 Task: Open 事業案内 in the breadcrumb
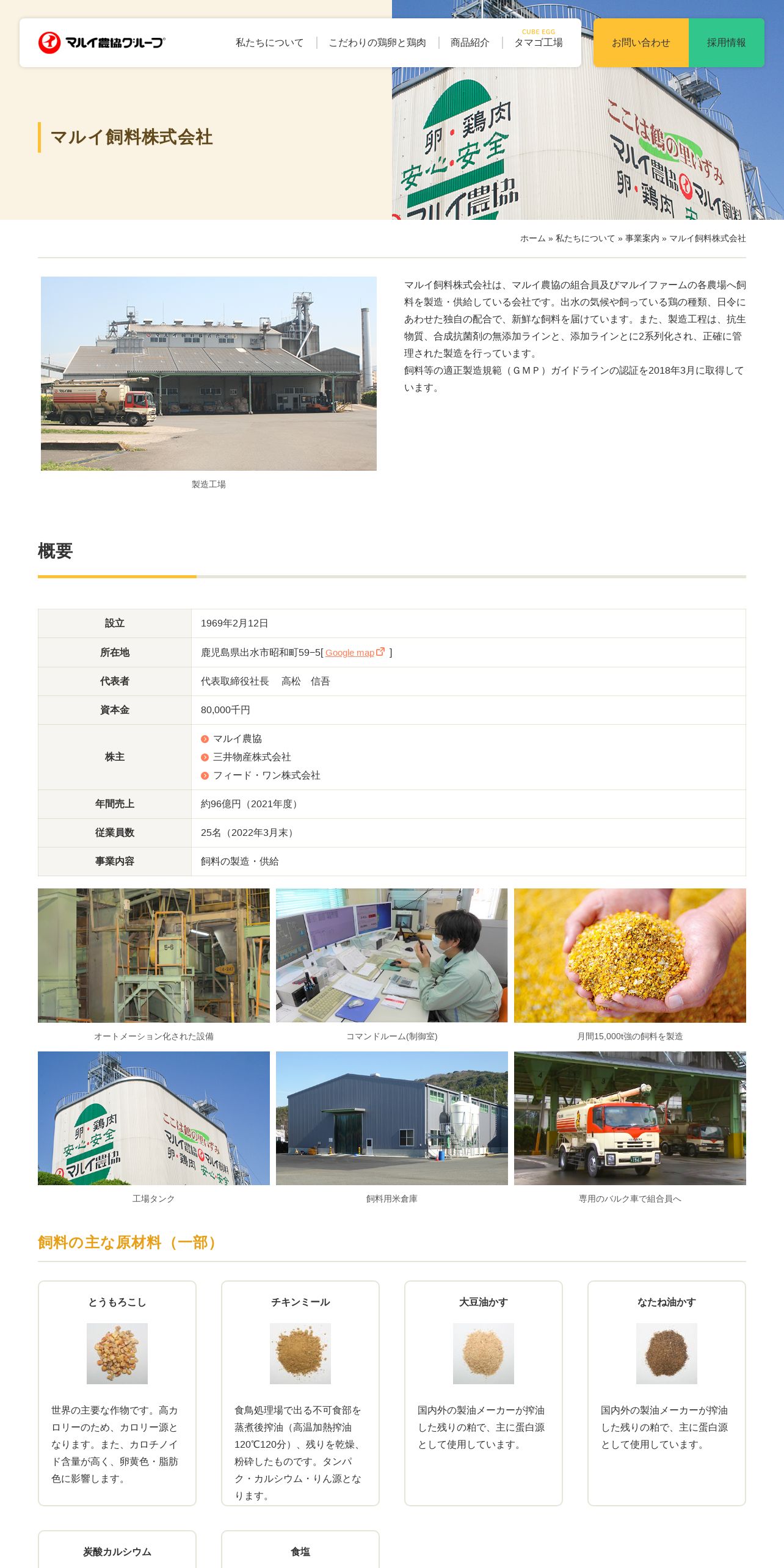coord(642,239)
